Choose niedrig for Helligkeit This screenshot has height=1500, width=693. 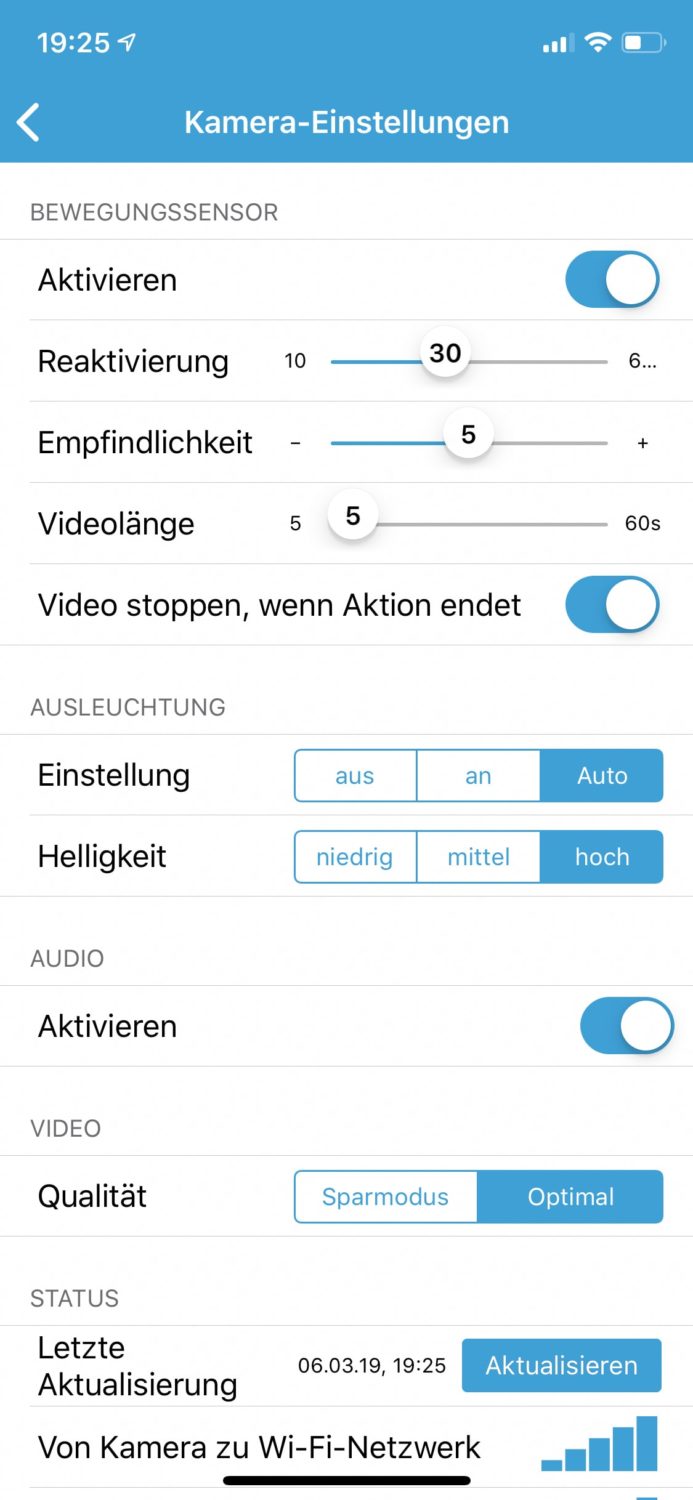click(x=355, y=857)
